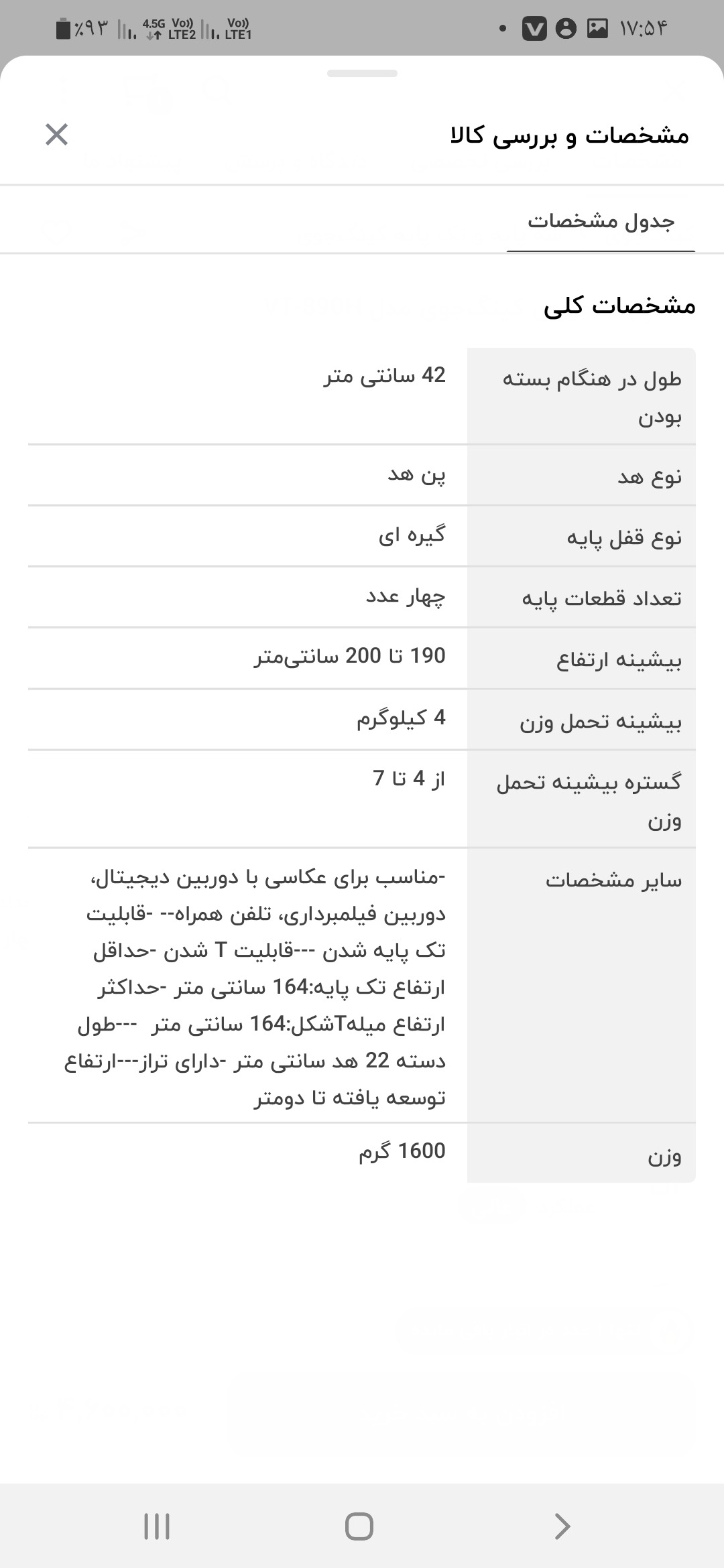Close the product specifications sheet
The width and height of the screenshot is (724, 1568).
(56, 135)
